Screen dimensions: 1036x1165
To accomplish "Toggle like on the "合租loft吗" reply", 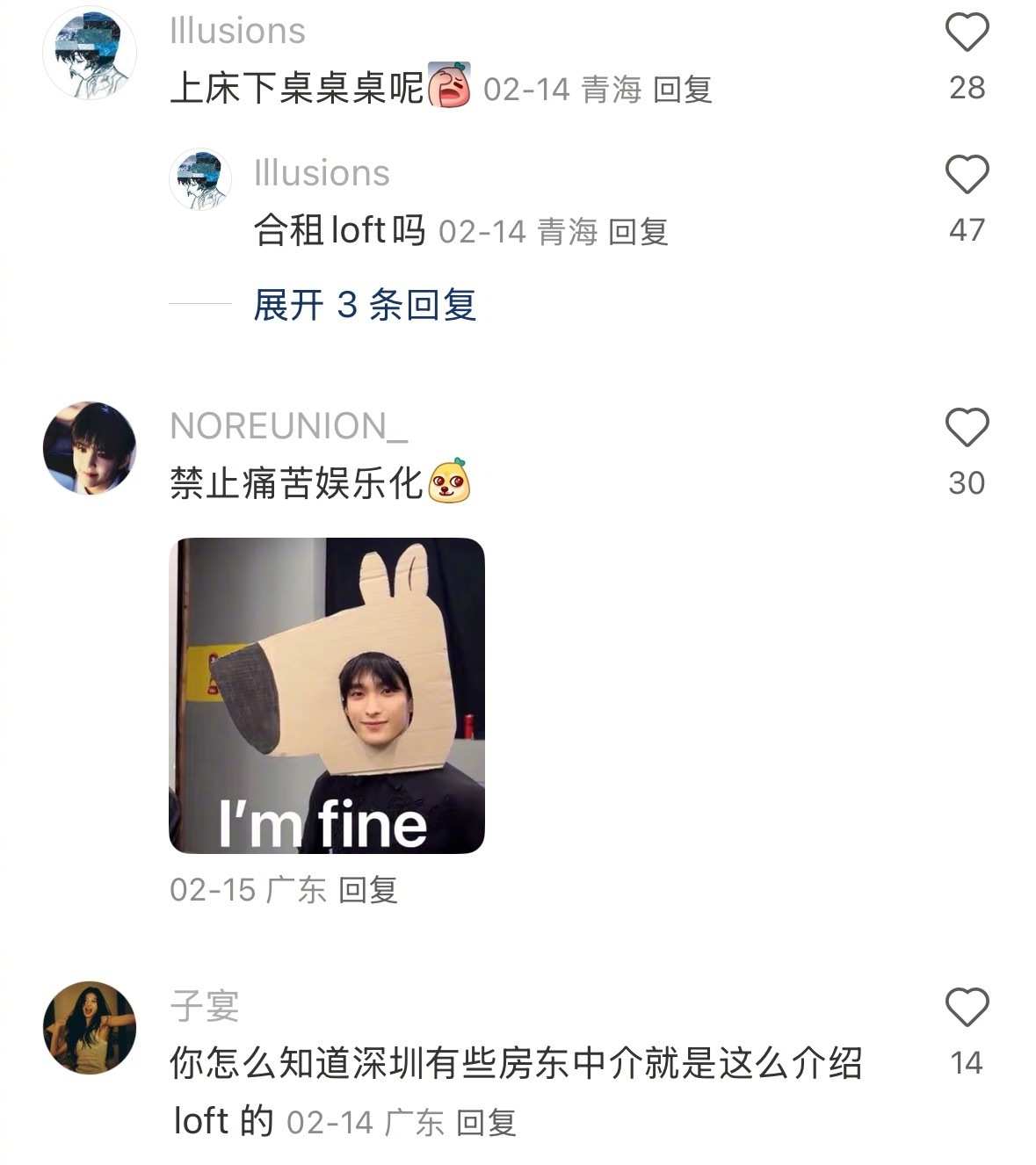I will [x=967, y=173].
